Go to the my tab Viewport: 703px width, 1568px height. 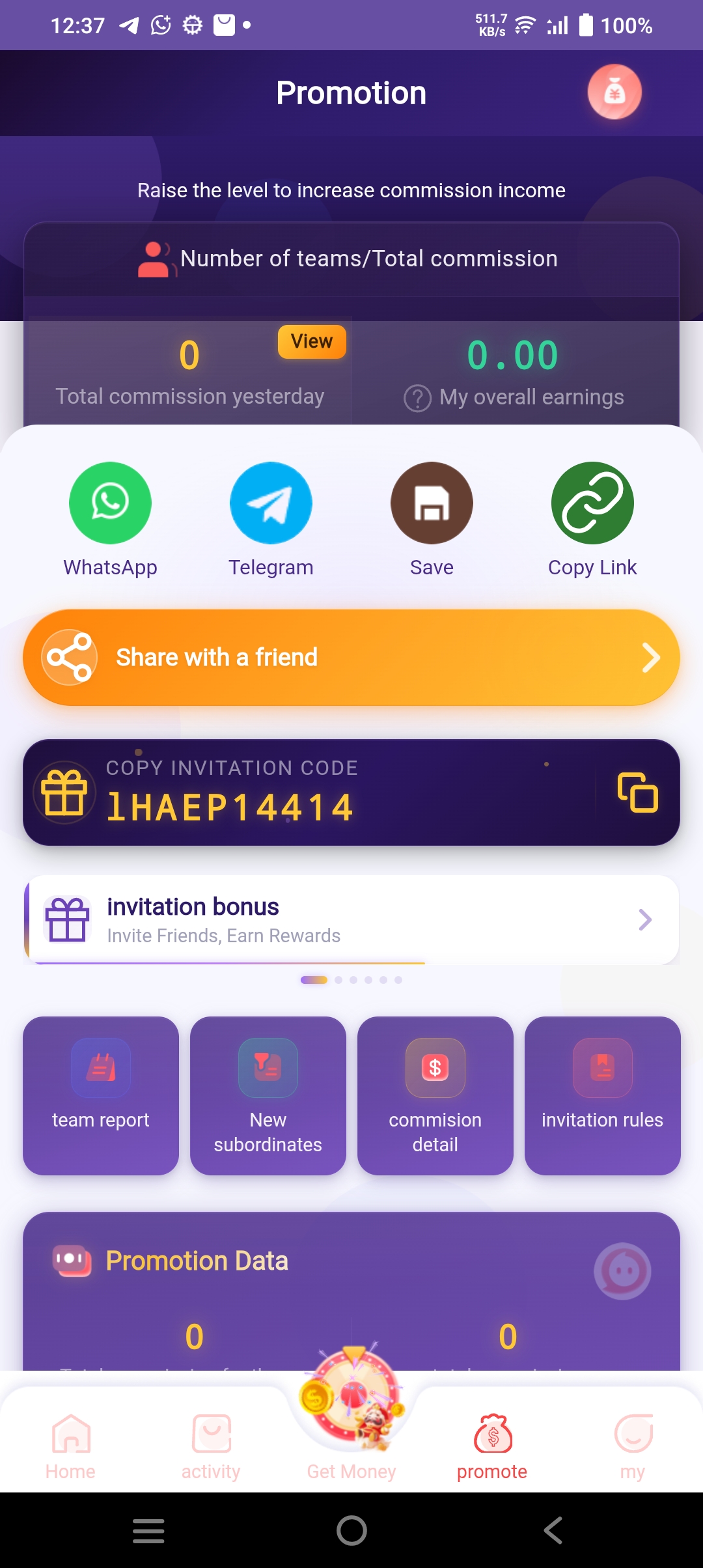click(x=633, y=1446)
